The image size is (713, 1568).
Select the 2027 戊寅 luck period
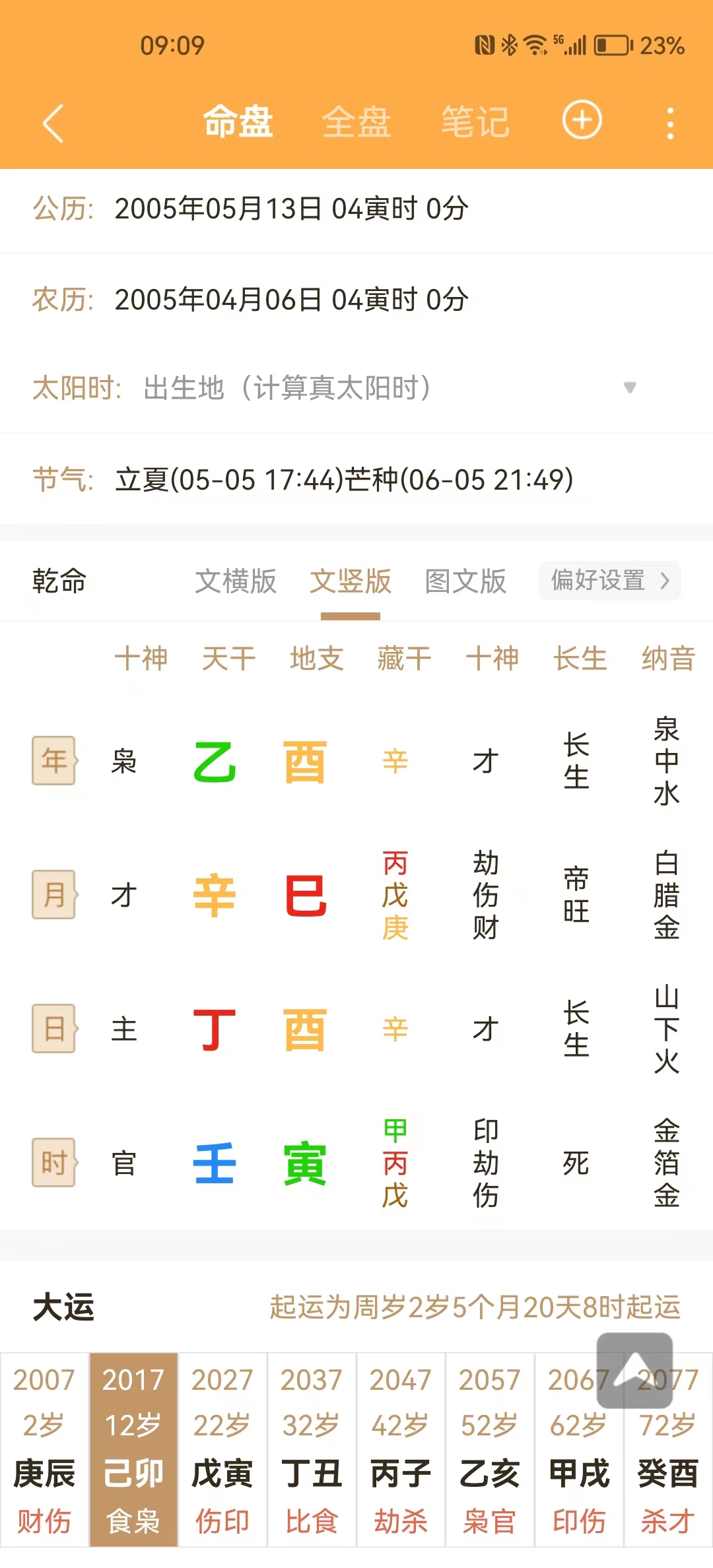(x=222, y=1450)
